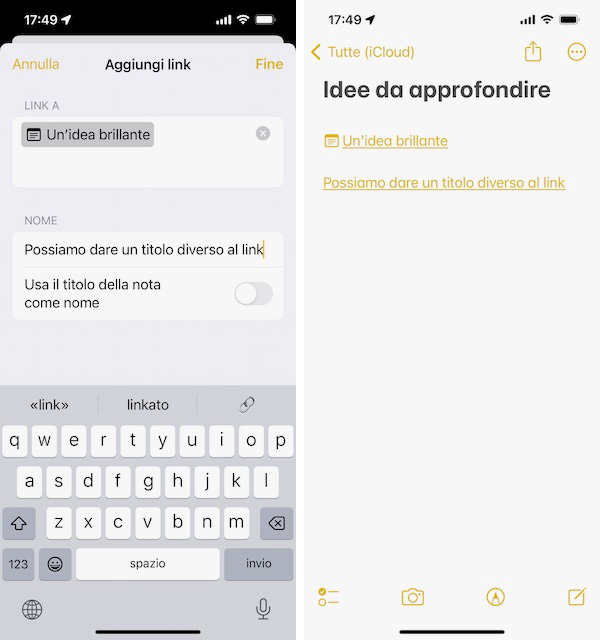Image resolution: width=600 pixels, height=640 pixels.
Task: Clear the linked note field
Action: click(263, 134)
